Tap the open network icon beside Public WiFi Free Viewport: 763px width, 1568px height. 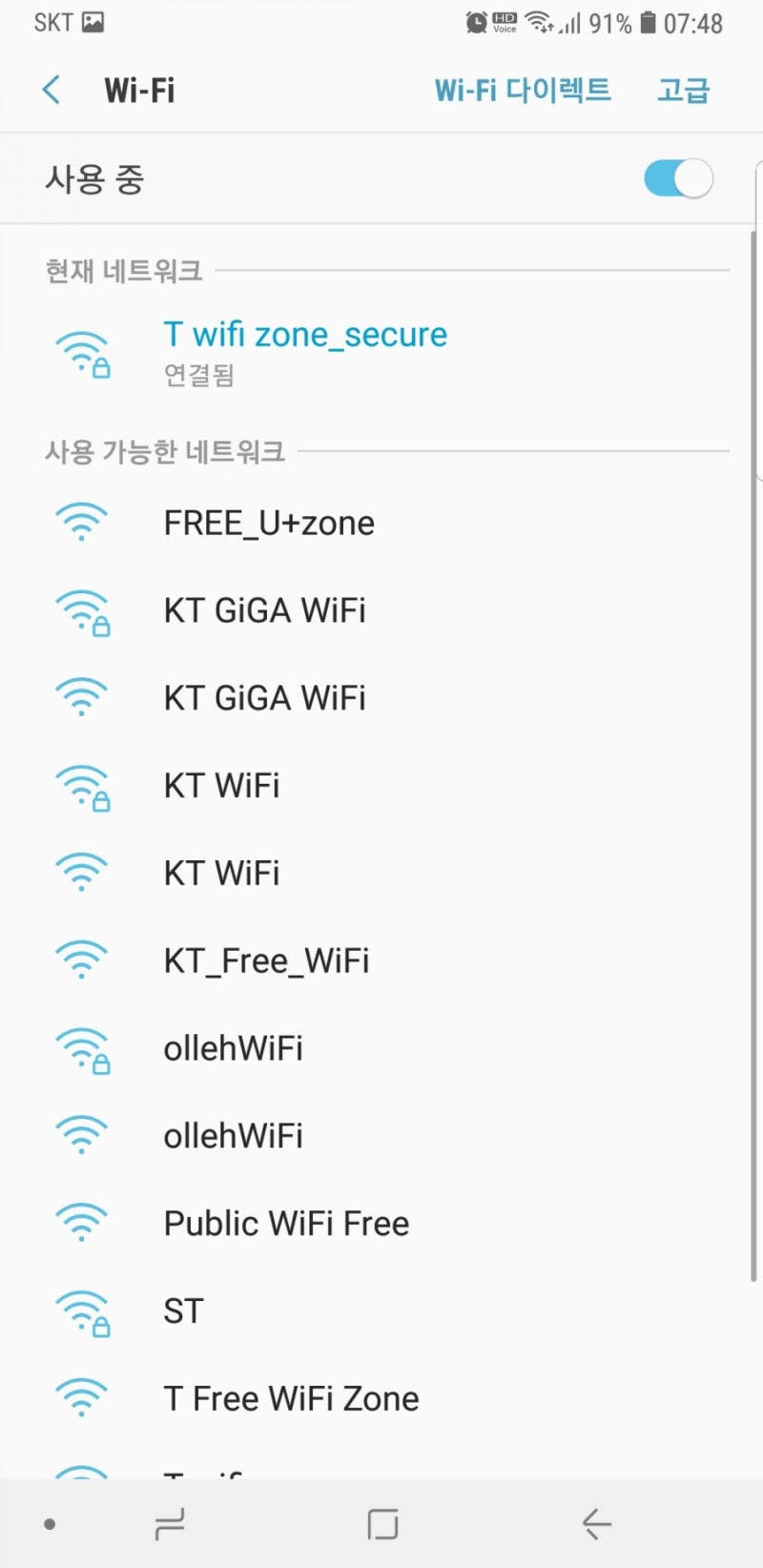(81, 1222)
